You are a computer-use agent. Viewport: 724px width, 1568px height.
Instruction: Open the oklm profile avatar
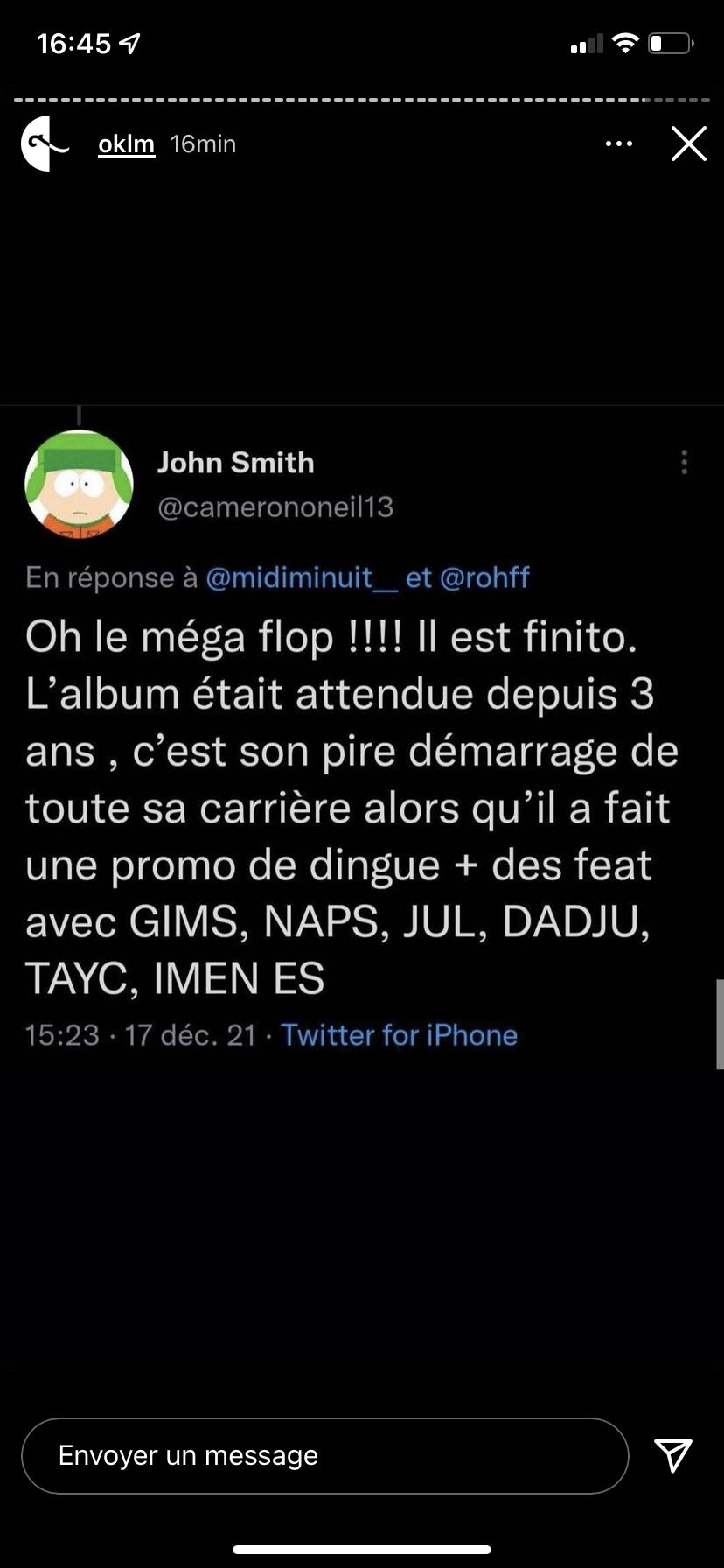pos(45,143)
